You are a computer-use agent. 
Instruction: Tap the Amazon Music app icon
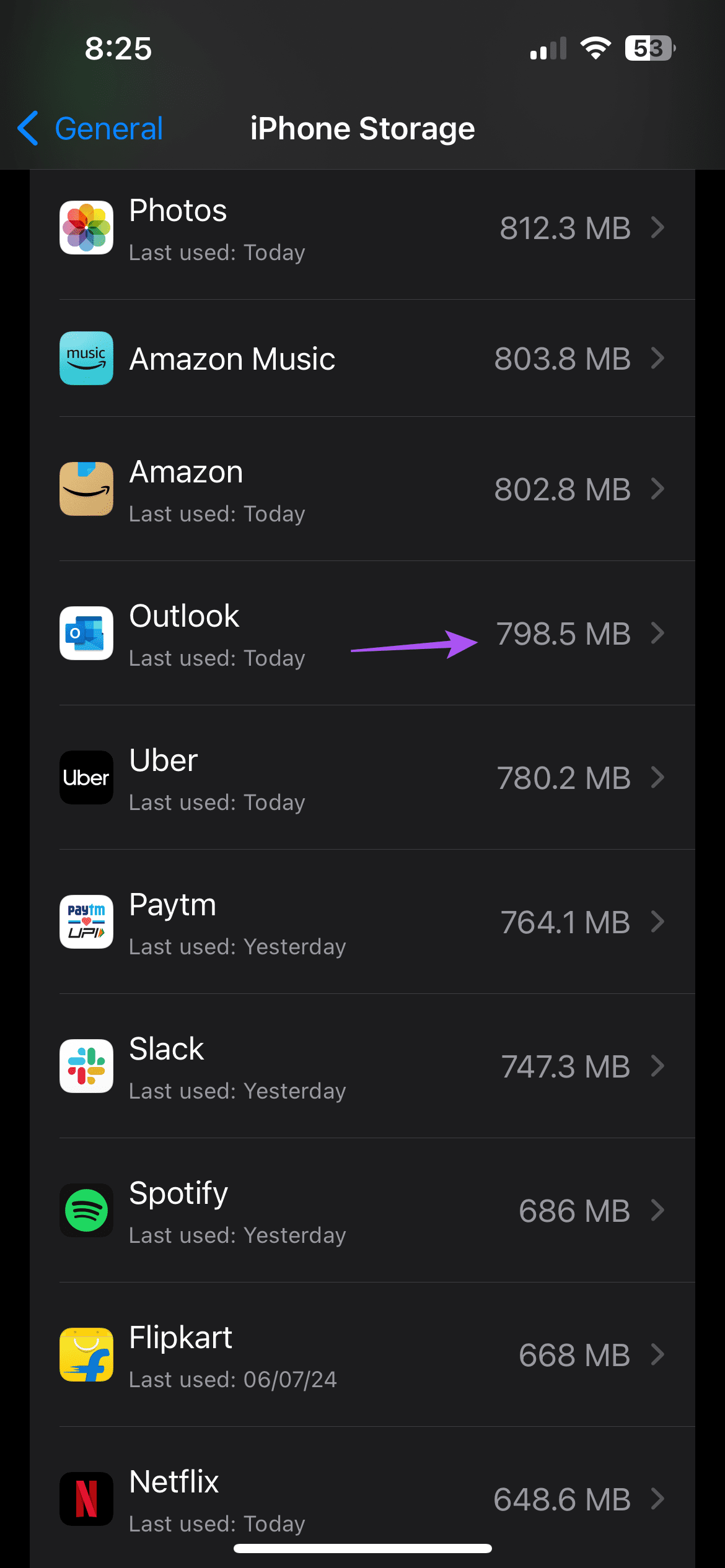(x=86, y=359)
